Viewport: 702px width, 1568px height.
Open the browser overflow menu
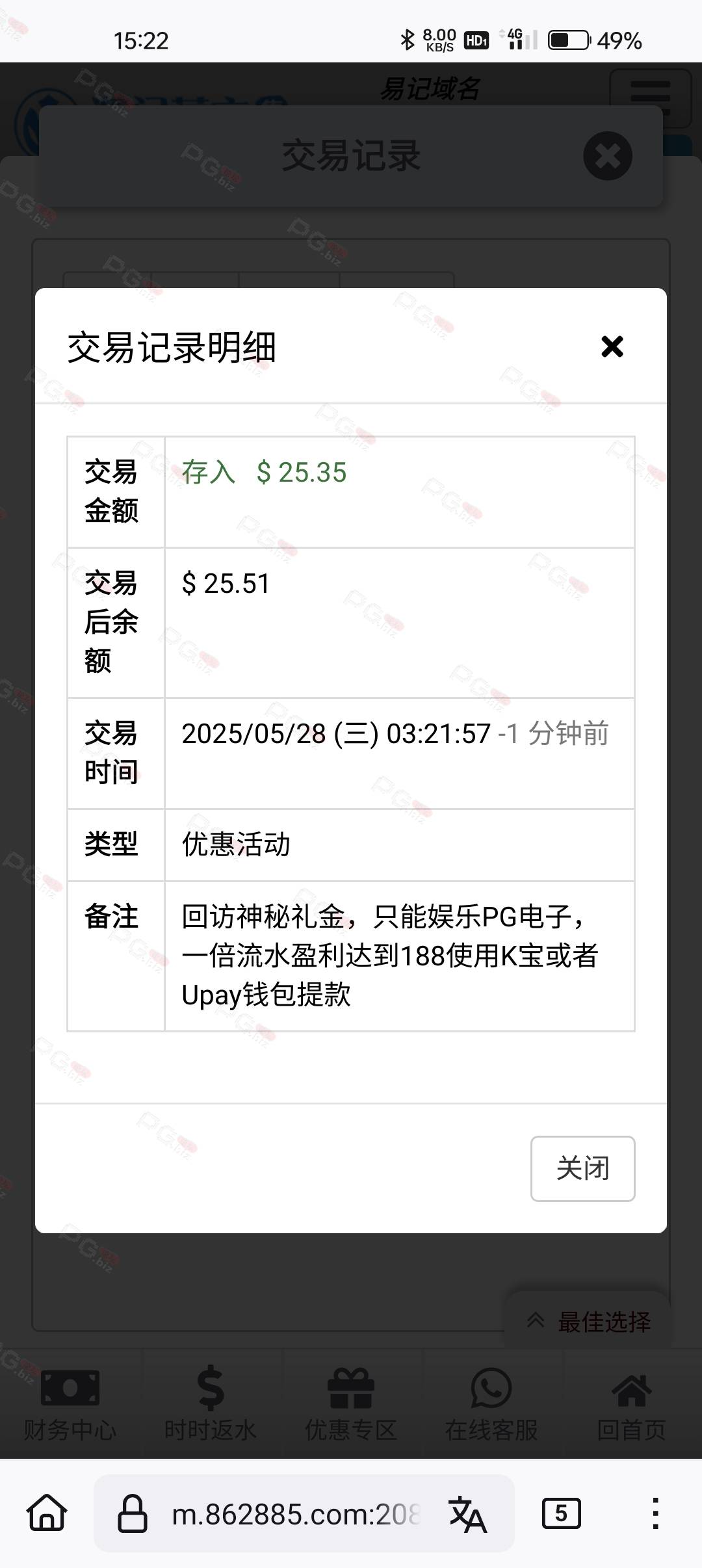[x=655, y=1513]
